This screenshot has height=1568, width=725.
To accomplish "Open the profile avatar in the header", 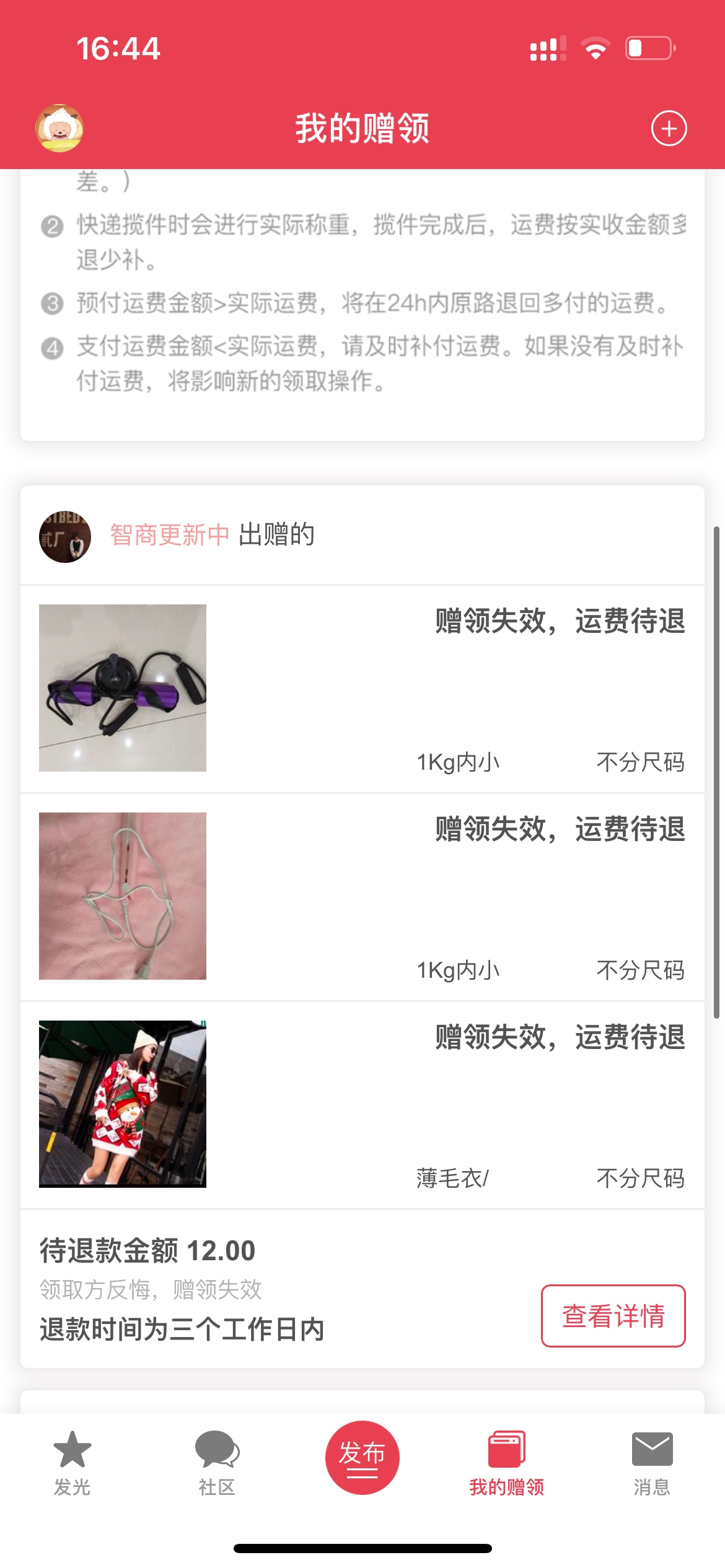I will 59,128.
